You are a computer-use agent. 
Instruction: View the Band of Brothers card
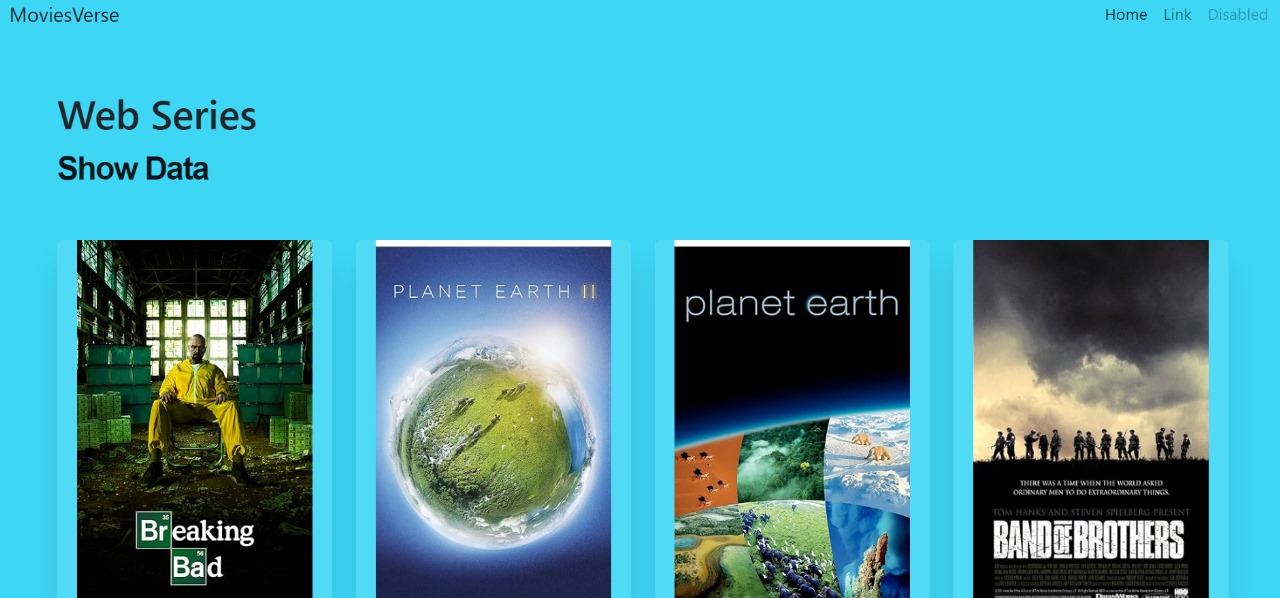tap(1090, 420)
